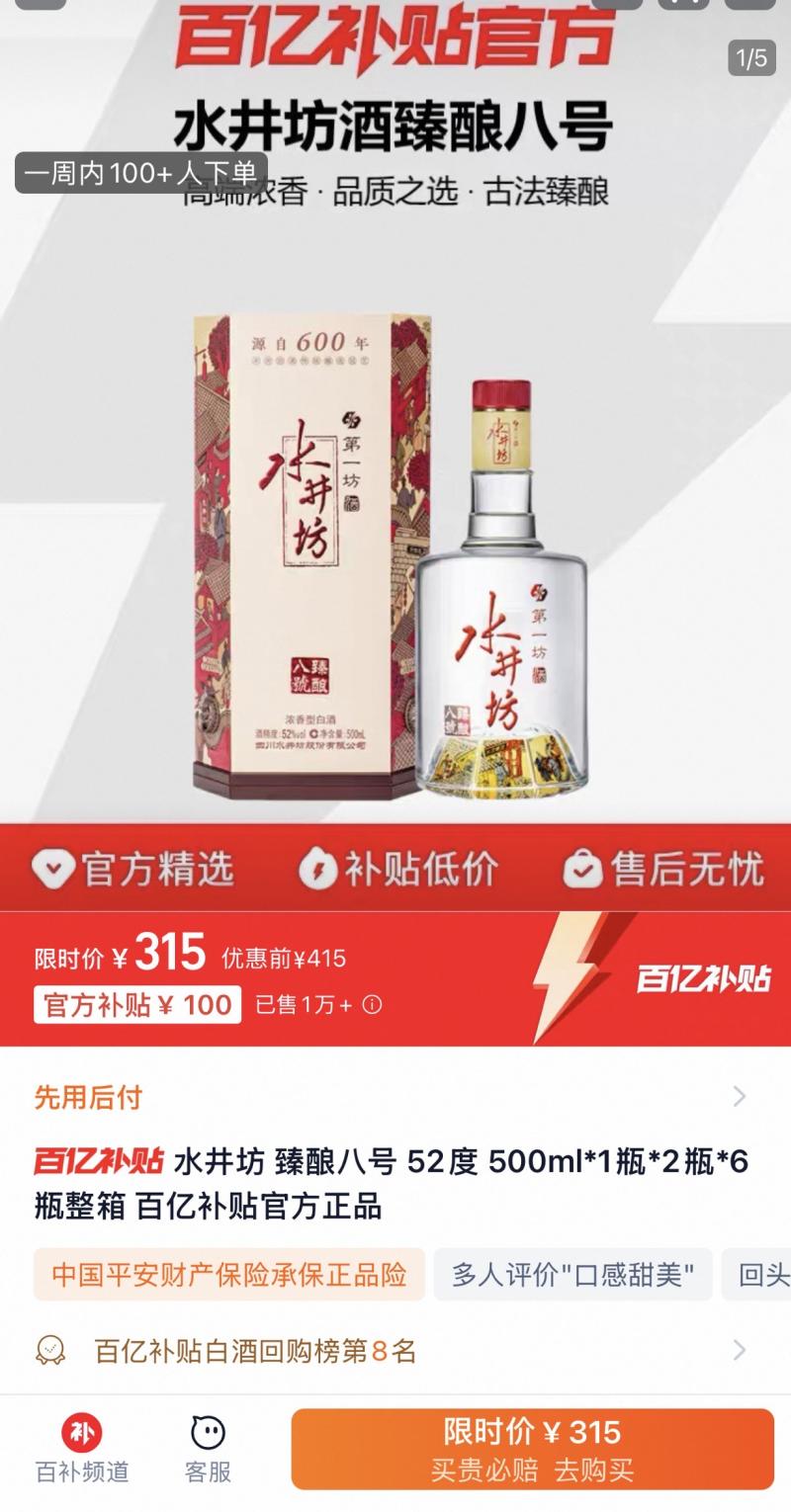Go to the 百补频道 channel

82,1449
